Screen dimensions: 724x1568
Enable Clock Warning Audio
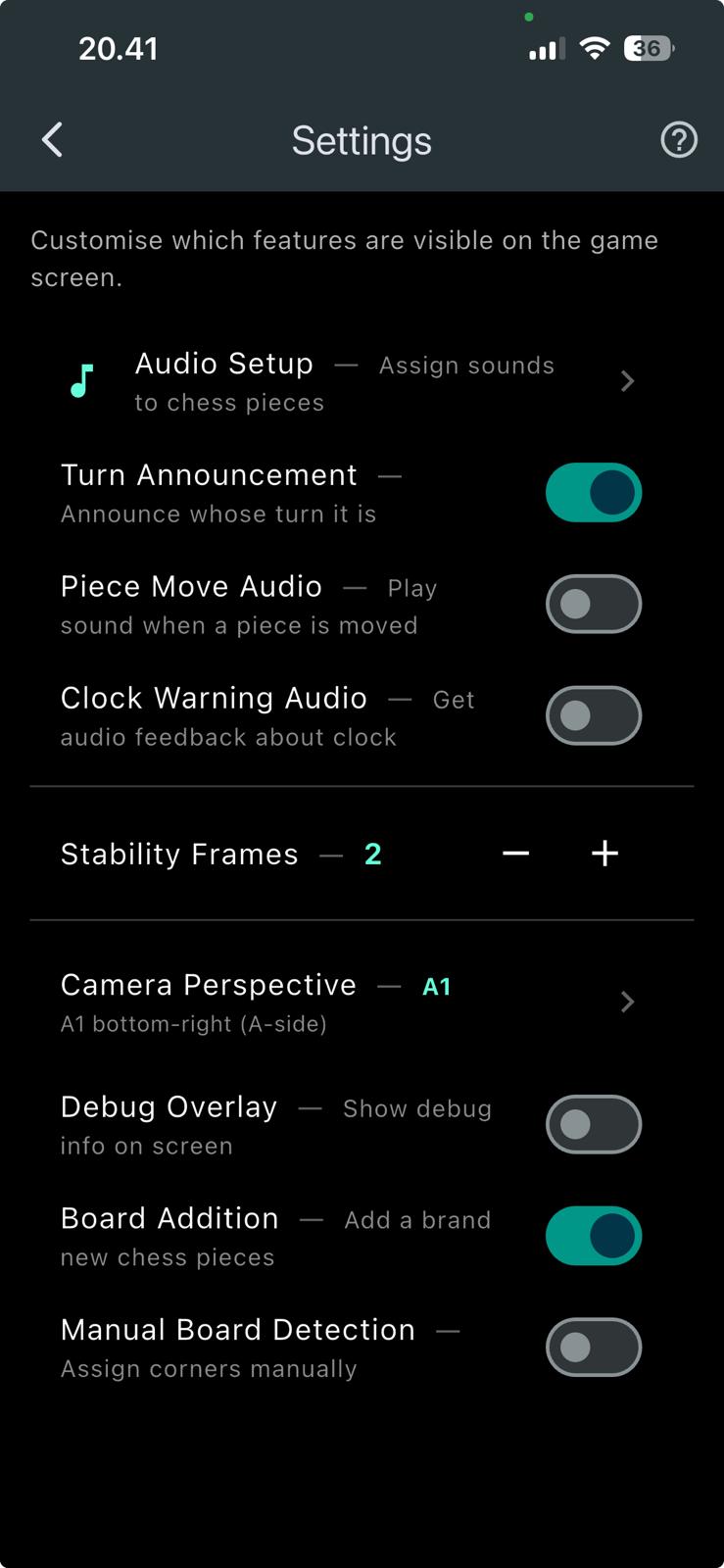pyautogui.click(x=594, y=715)
